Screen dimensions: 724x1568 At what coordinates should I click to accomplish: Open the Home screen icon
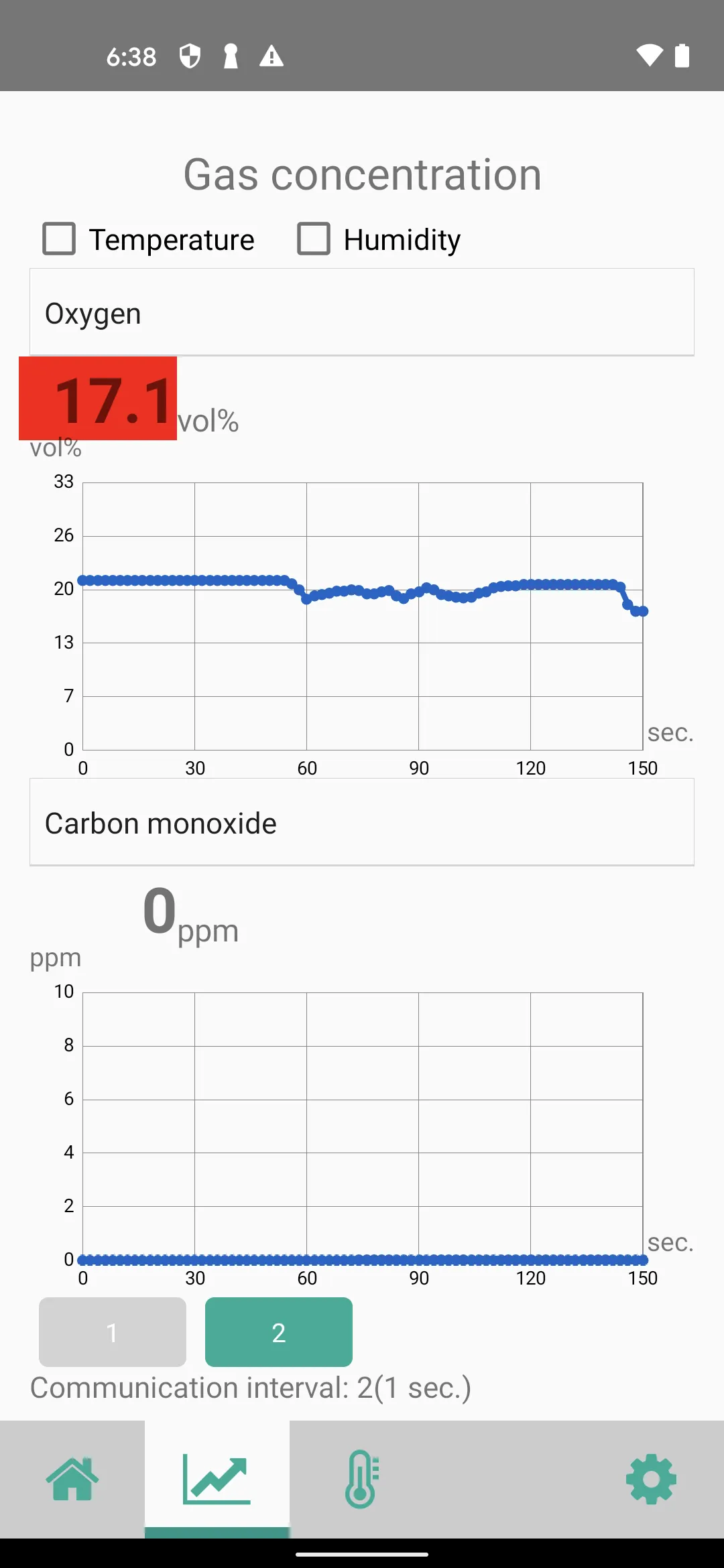[x=71, y=1478]
